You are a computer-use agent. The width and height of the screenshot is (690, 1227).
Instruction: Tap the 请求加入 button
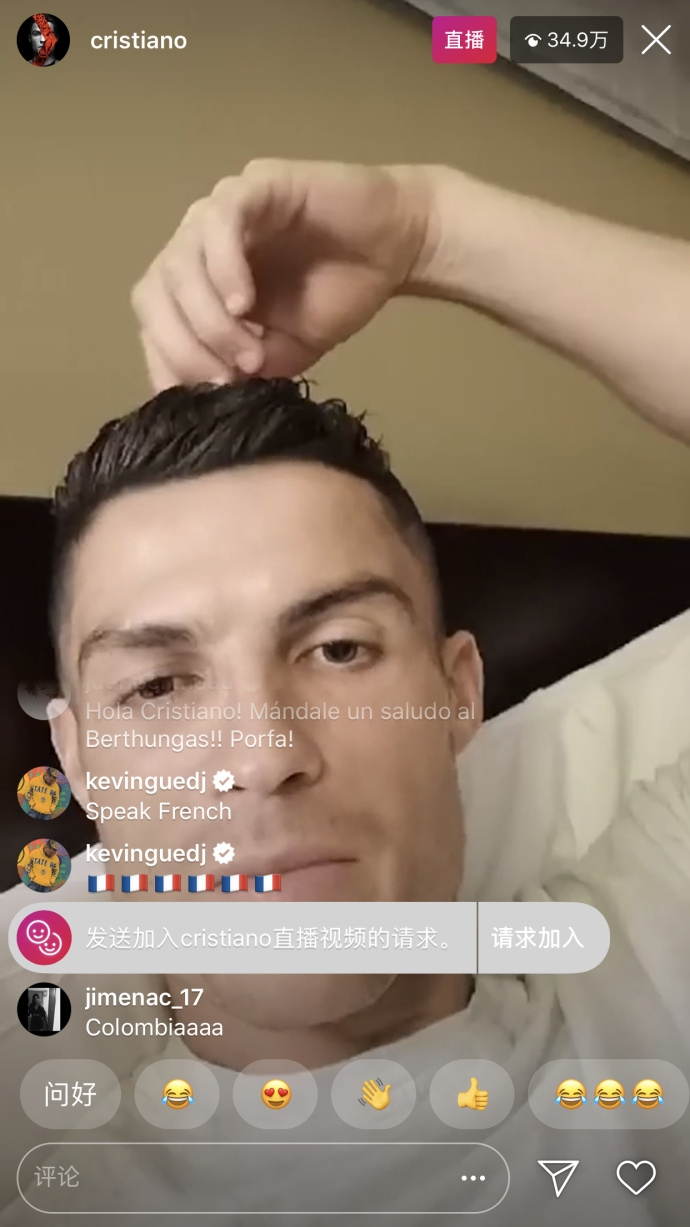[537, 938]
